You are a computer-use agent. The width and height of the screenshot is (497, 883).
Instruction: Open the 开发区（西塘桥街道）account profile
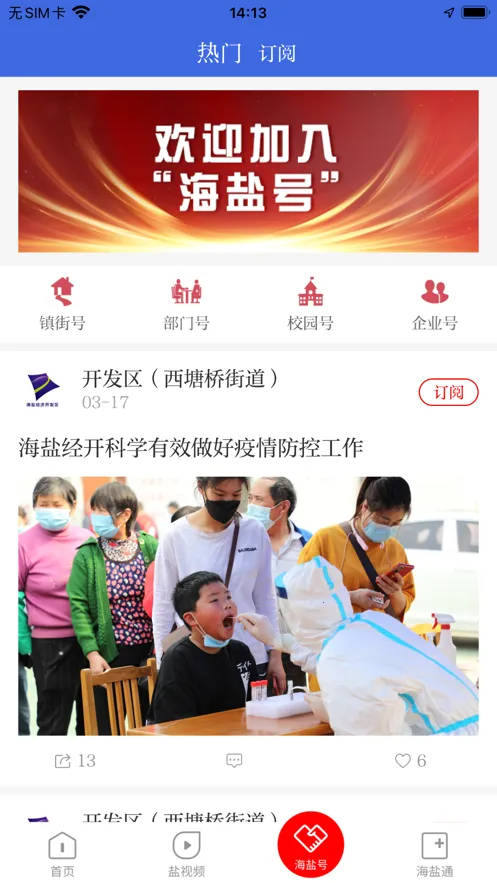tap(180, 379)
